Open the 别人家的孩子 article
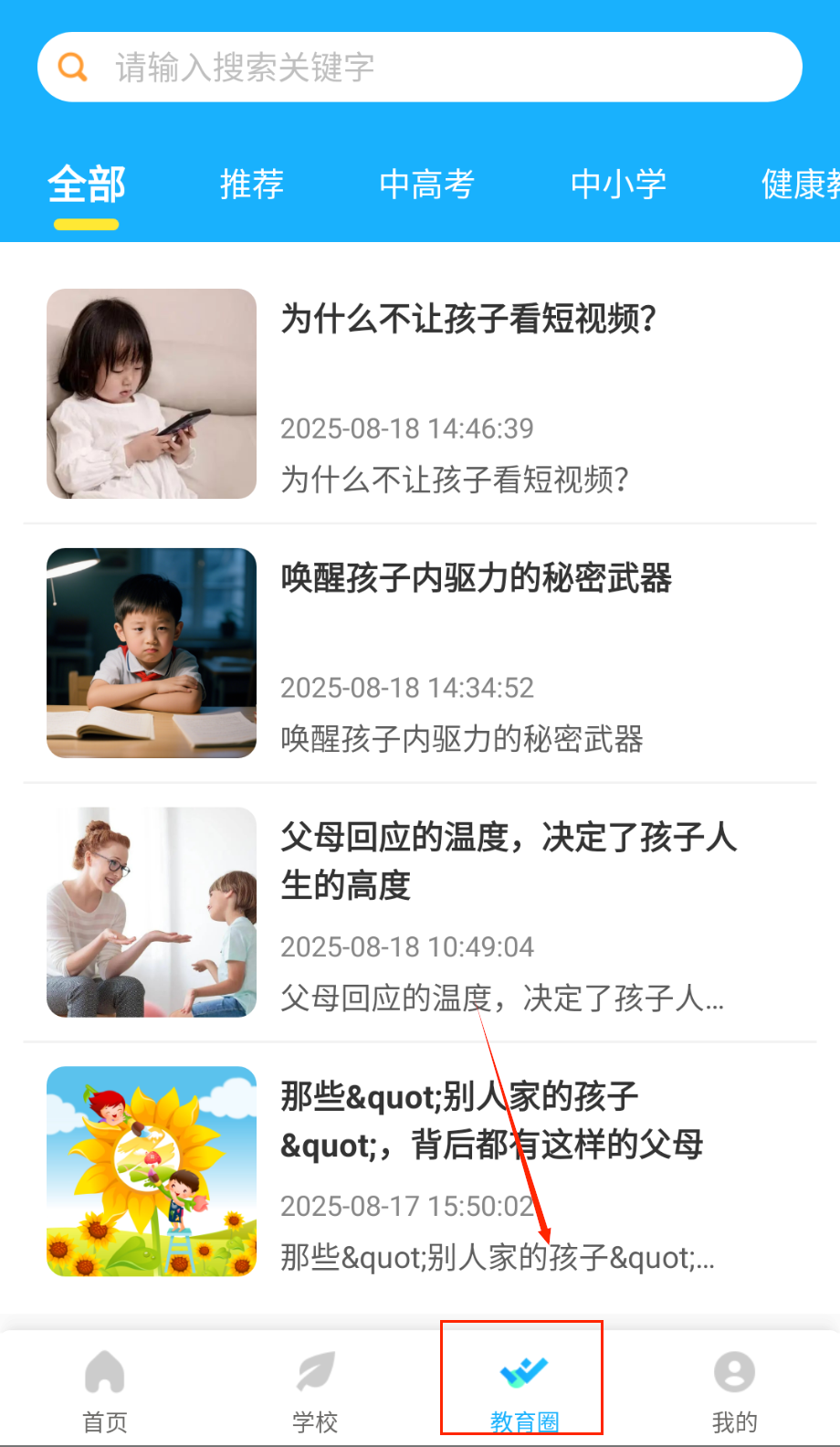This screenshot has width=840, height=1447. point(491,1120)
